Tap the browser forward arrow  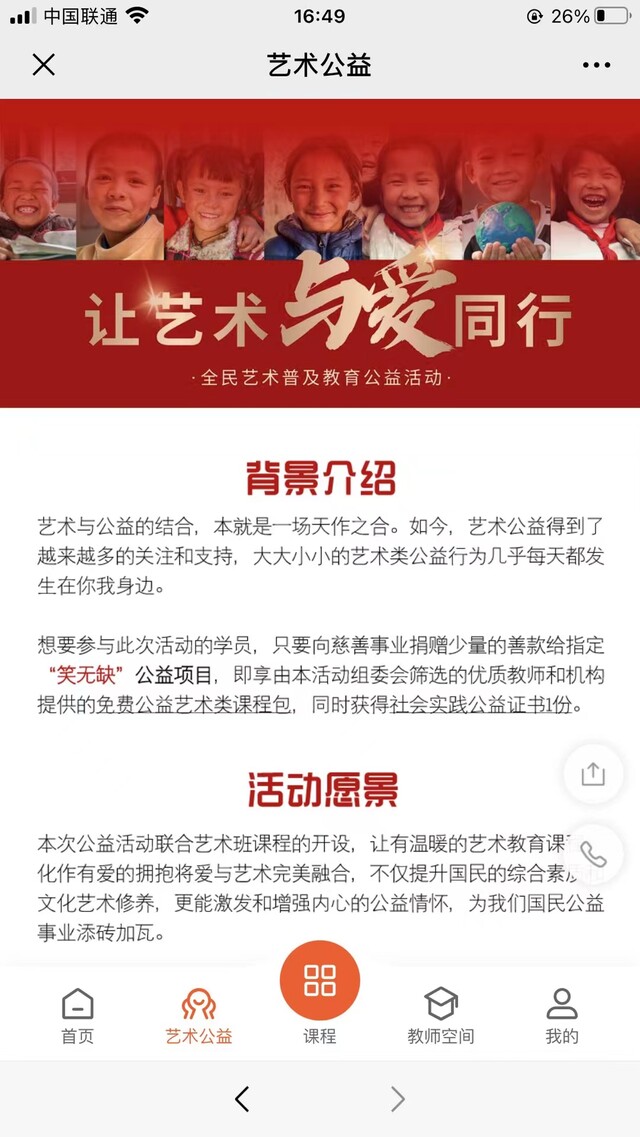pos(397,1100)
